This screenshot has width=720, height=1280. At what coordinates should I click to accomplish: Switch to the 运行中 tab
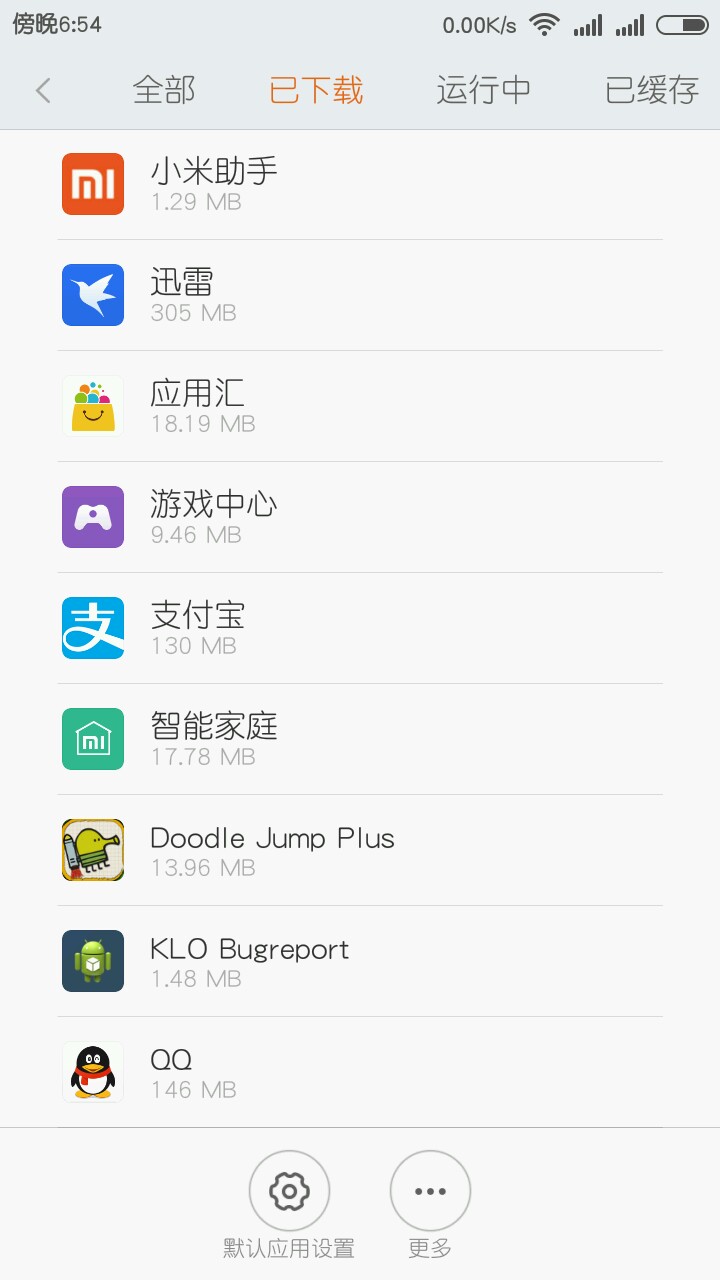[x=483, y=91]
